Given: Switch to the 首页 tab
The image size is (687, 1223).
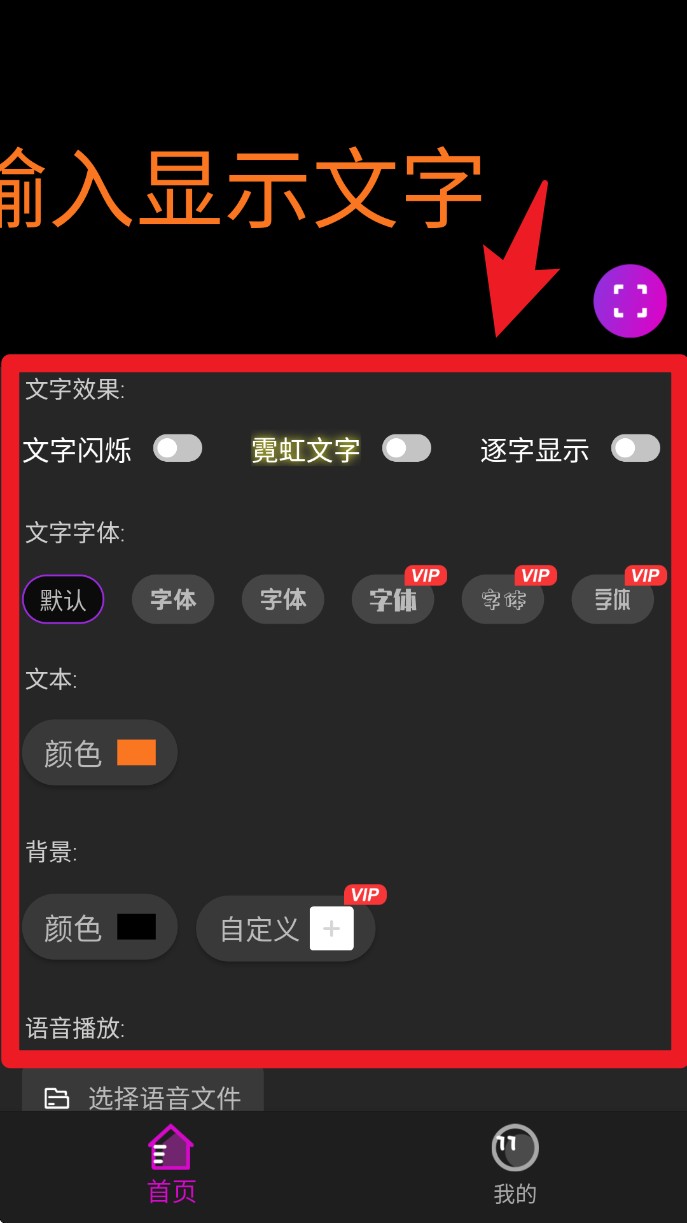Looking at the screenshot, I should (x=171, y=1163).
